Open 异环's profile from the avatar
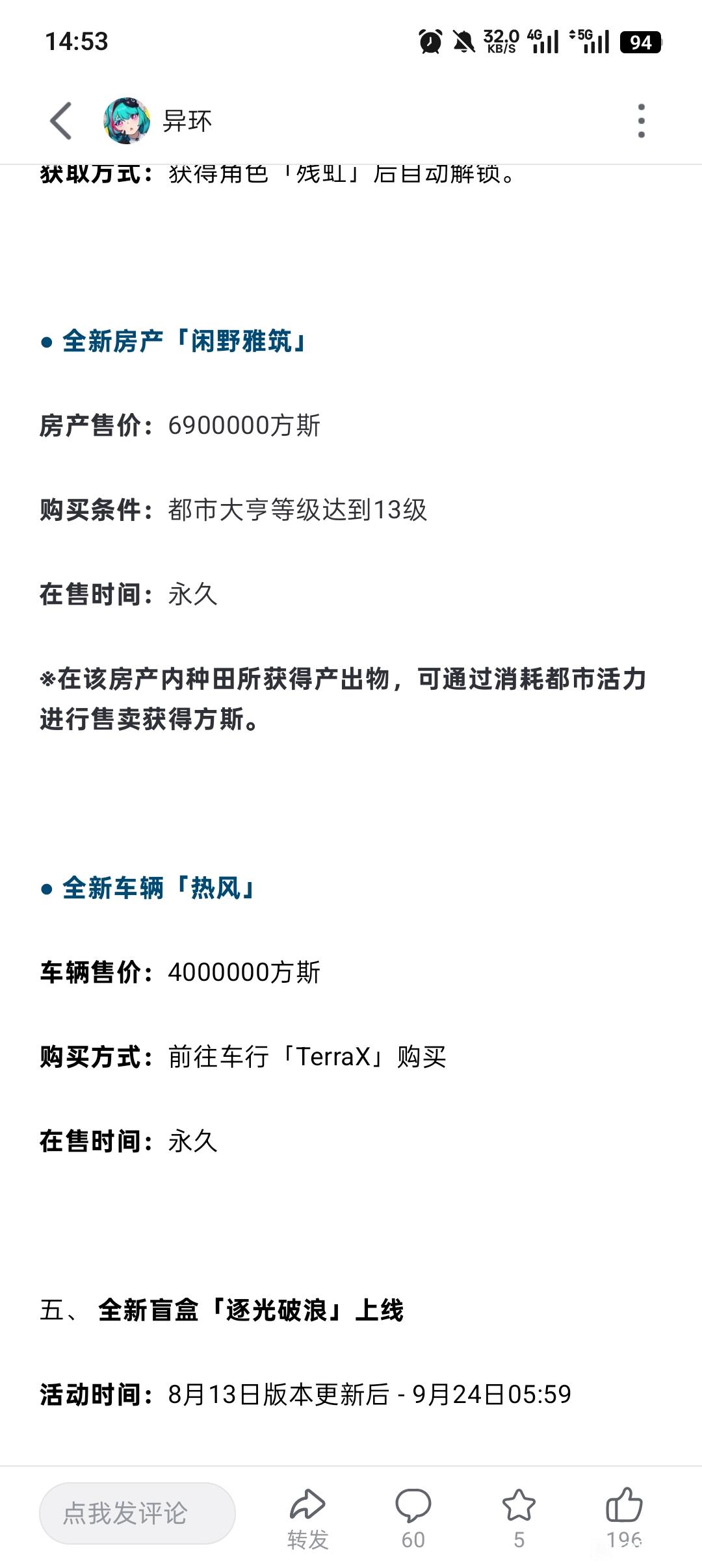 click(127, 121)
